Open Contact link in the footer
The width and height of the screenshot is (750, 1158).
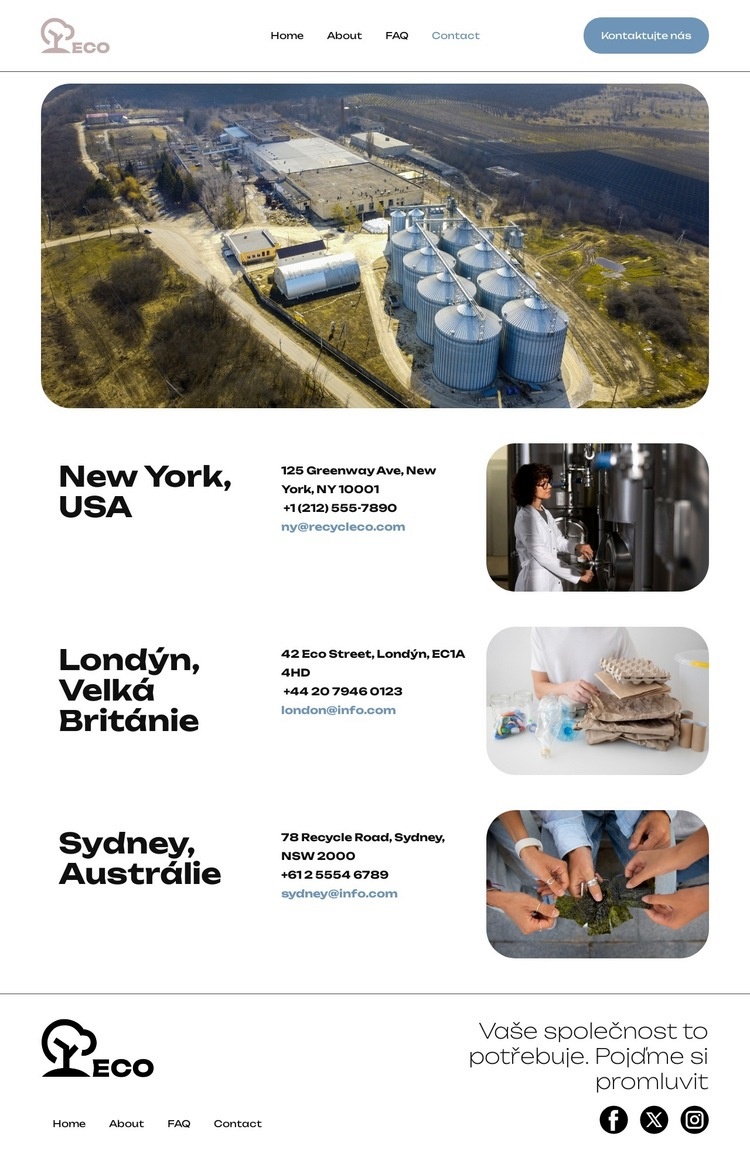(x=237, y=1124)
